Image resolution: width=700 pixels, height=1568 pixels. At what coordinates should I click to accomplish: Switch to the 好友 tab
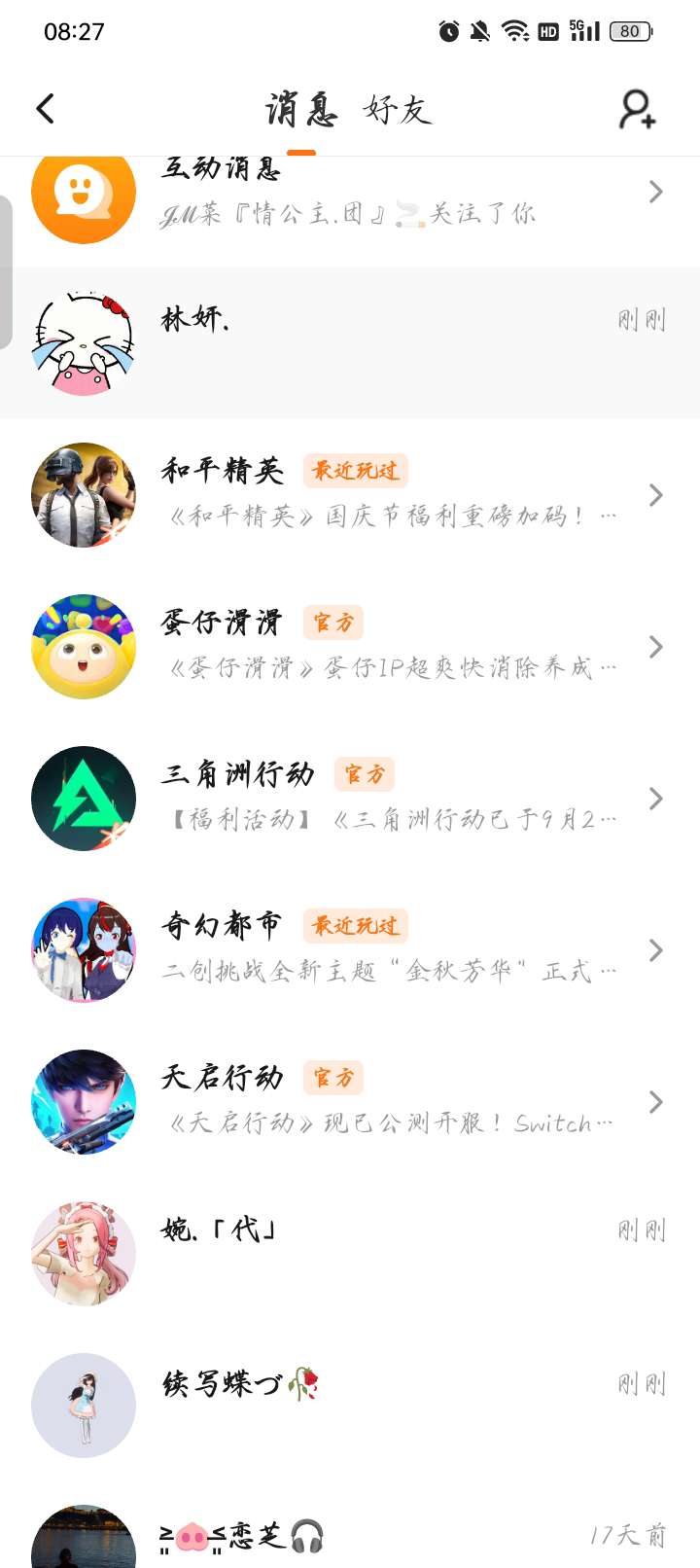[x=398, y=109]
